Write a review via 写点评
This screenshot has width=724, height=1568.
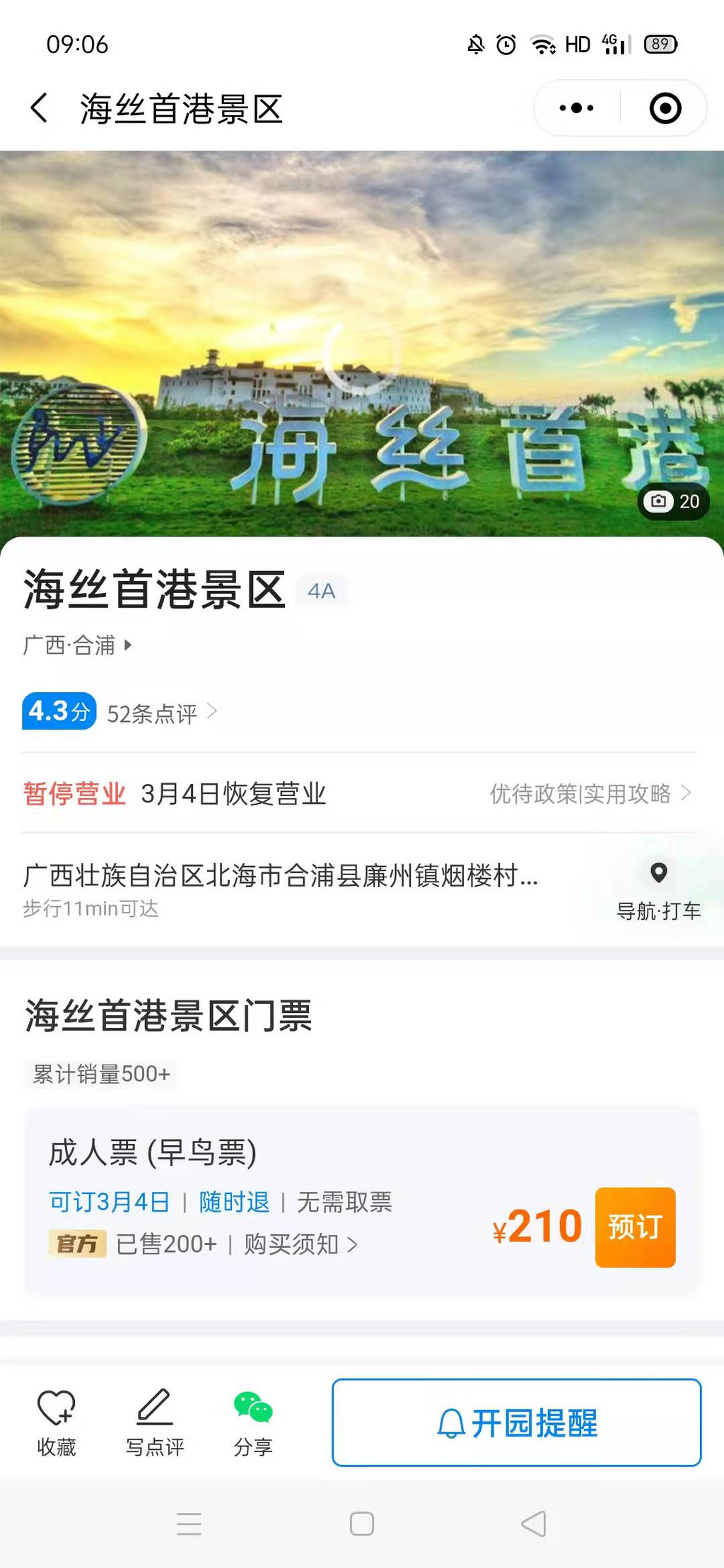click(x=155, y=1422)
